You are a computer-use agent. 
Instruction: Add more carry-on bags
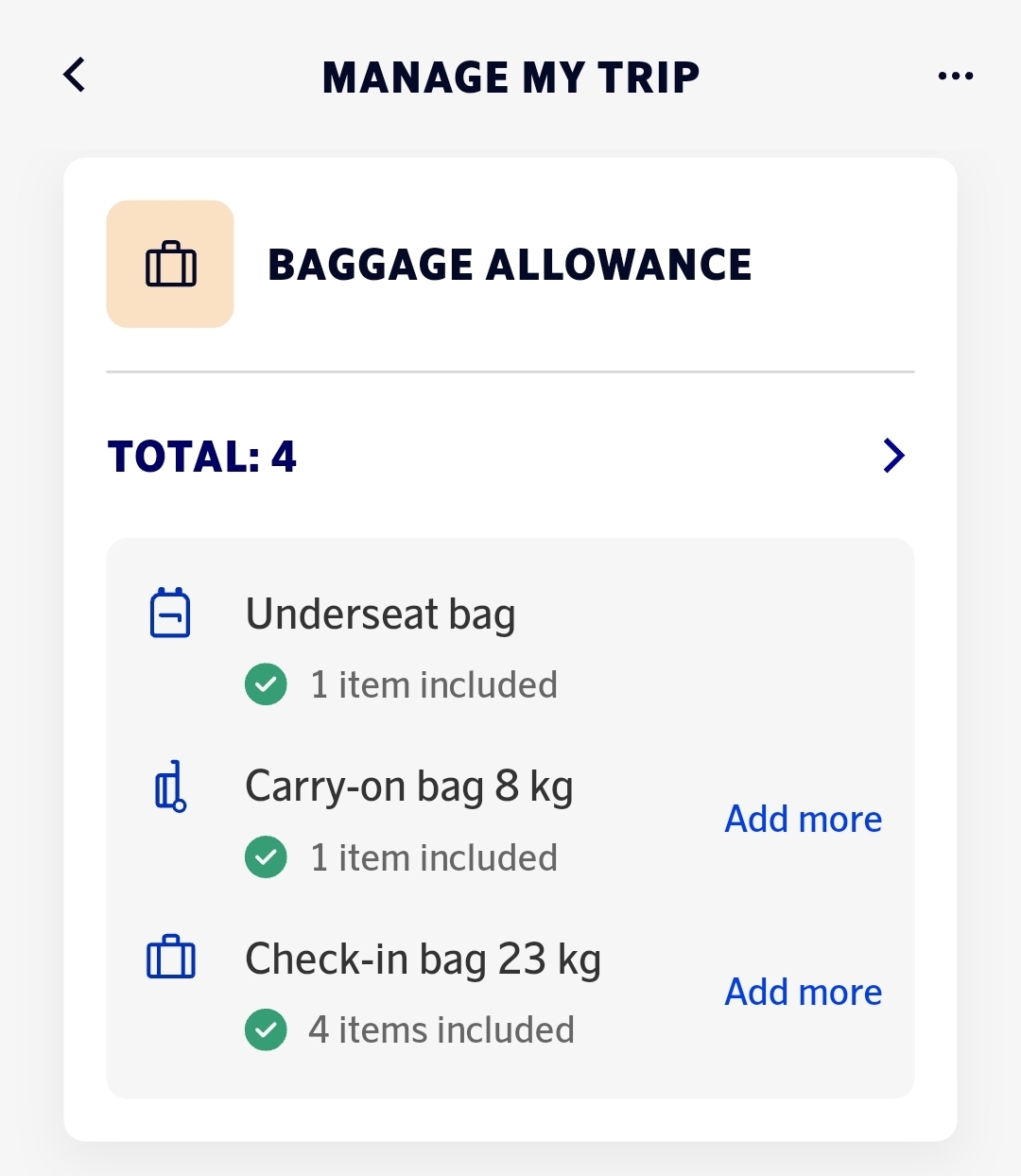click(803, 819)
